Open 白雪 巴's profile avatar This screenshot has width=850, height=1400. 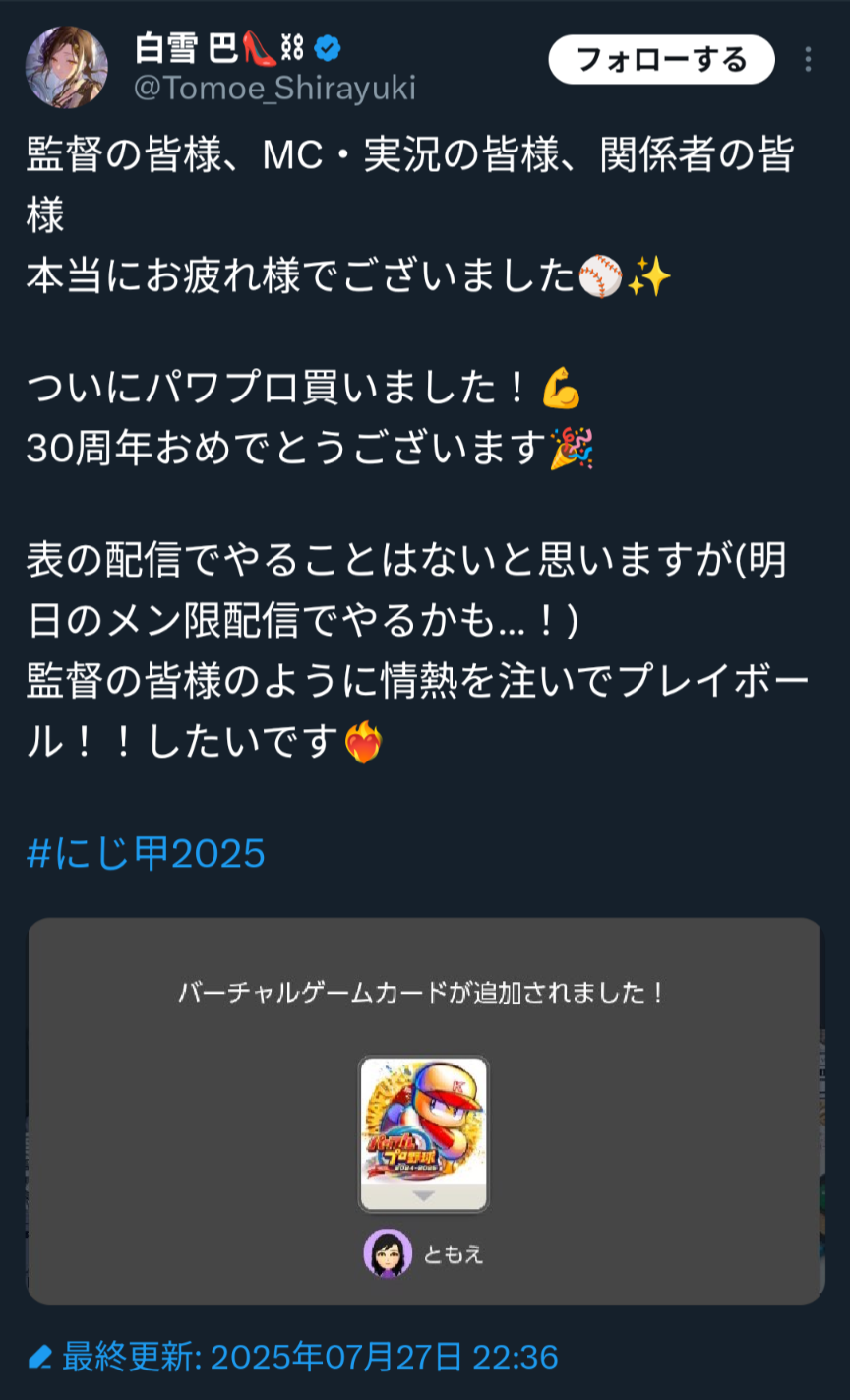point(67,67)
